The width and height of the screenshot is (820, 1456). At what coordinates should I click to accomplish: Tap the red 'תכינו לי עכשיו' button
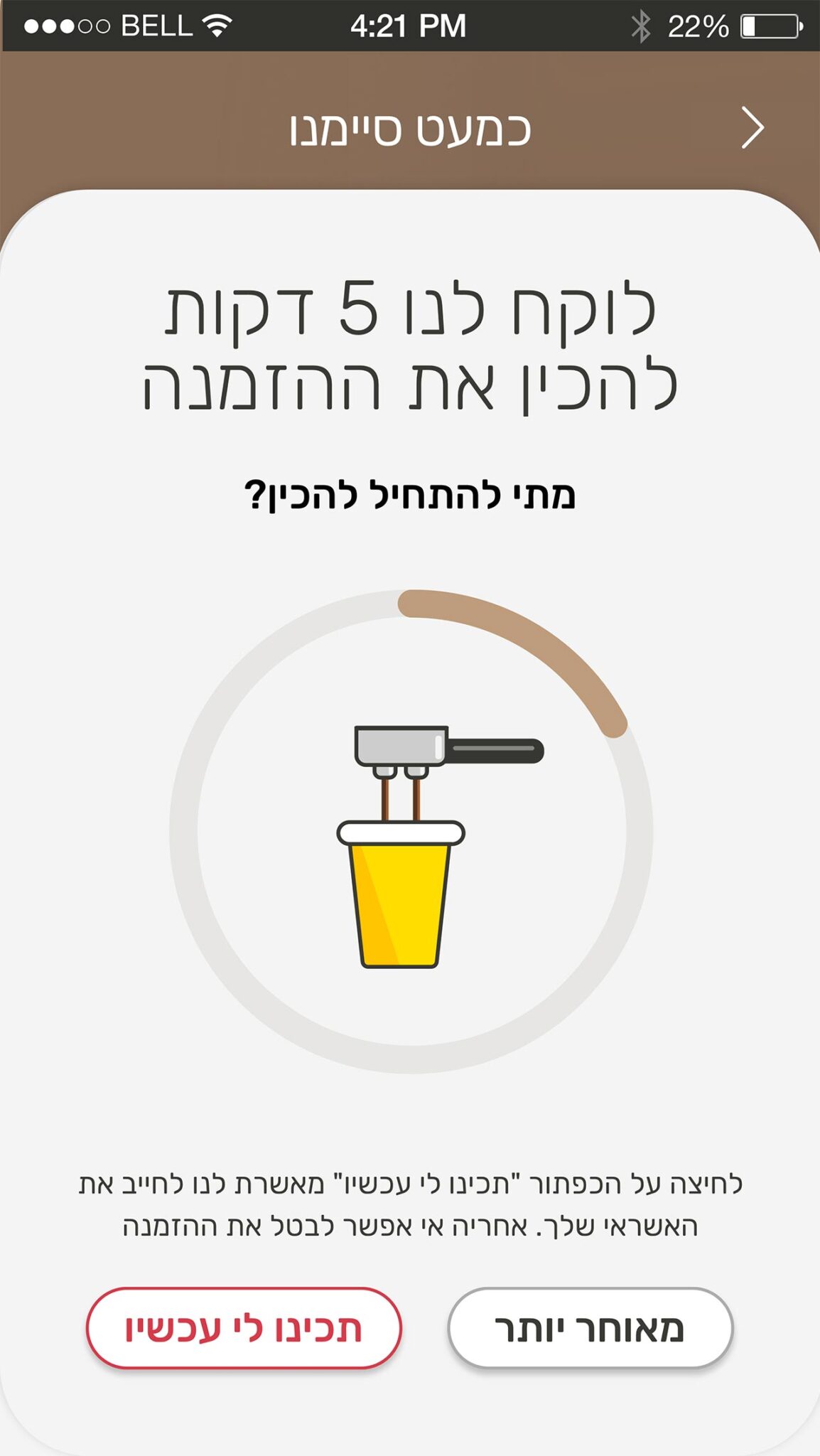244,1327
